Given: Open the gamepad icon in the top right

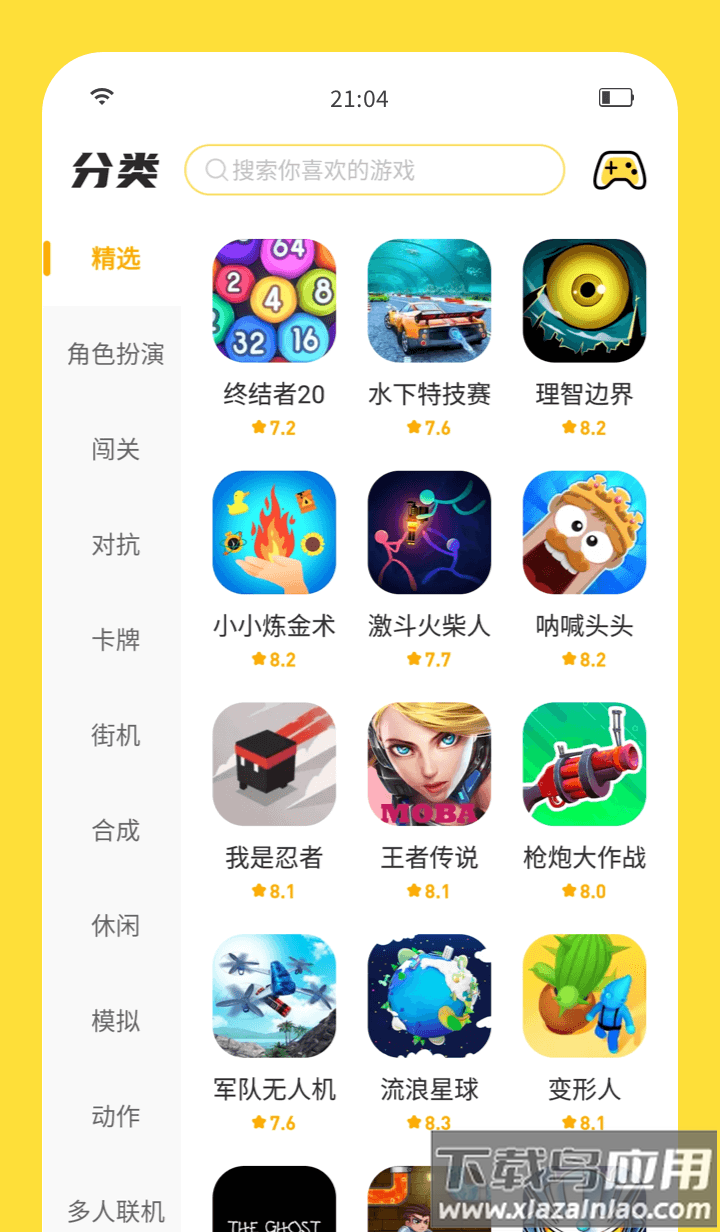Looking at the screenshot, I should pyautogui.click(x=618, y=170).
